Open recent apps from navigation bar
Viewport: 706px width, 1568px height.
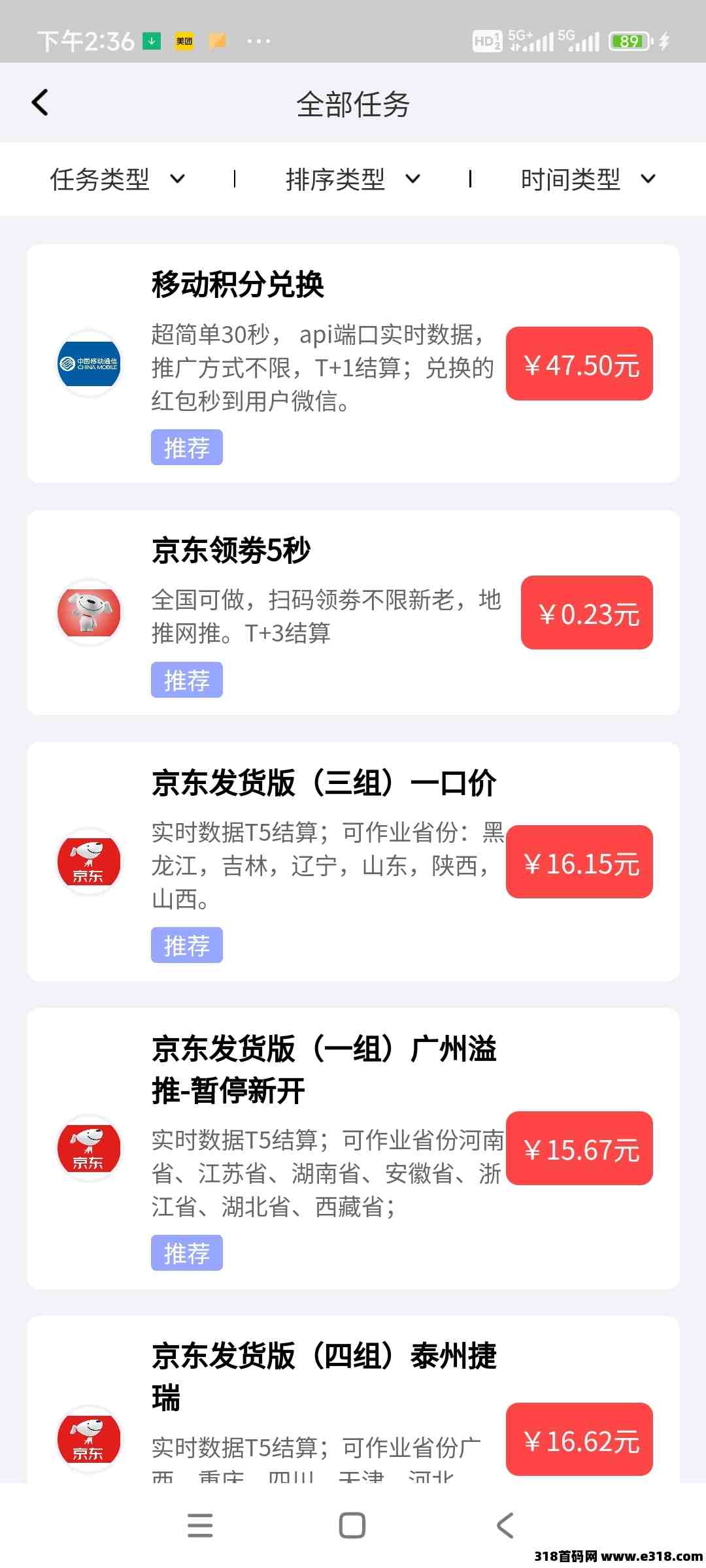coord(200,1526)
